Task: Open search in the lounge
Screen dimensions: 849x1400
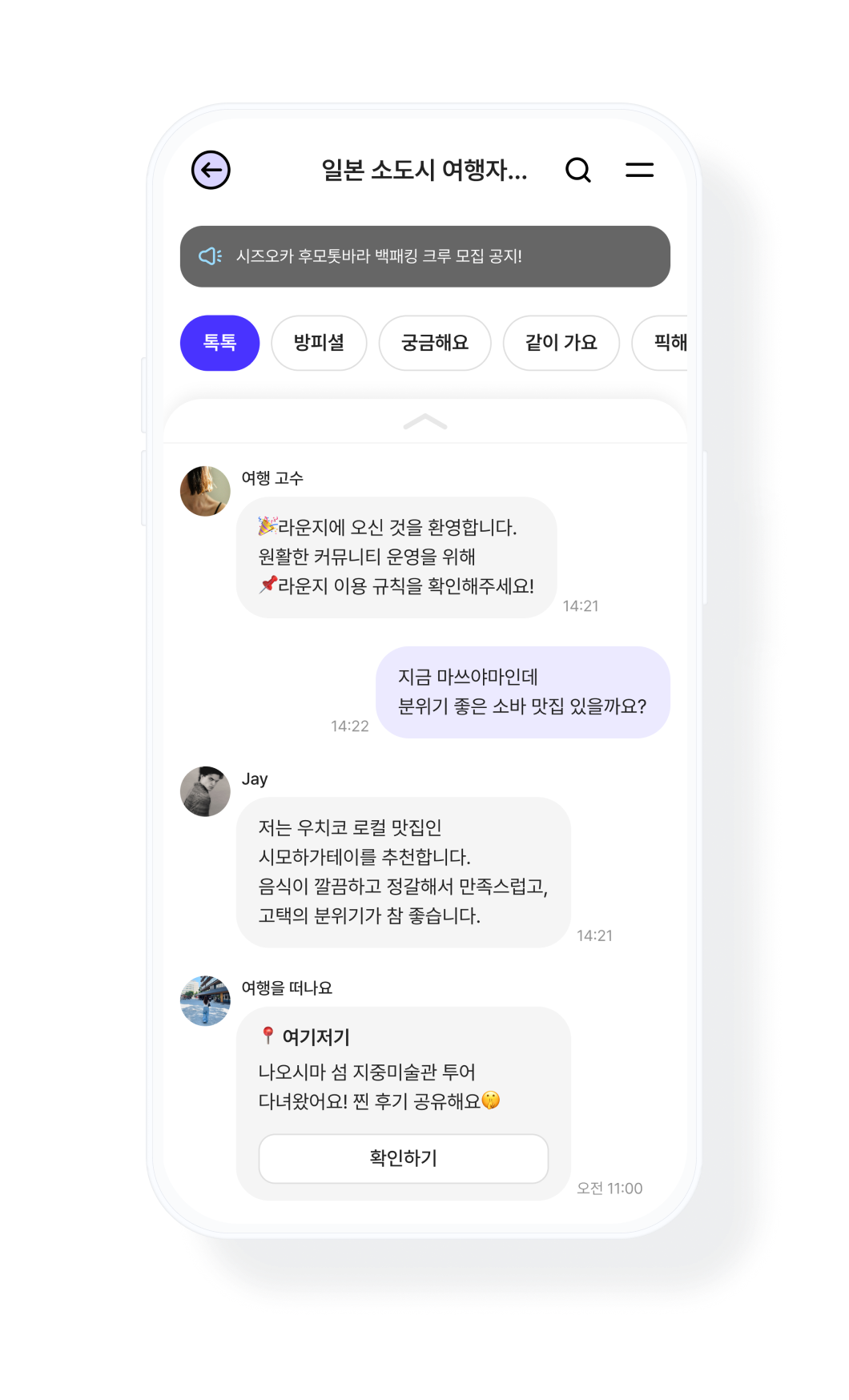Action: (577, 170)
